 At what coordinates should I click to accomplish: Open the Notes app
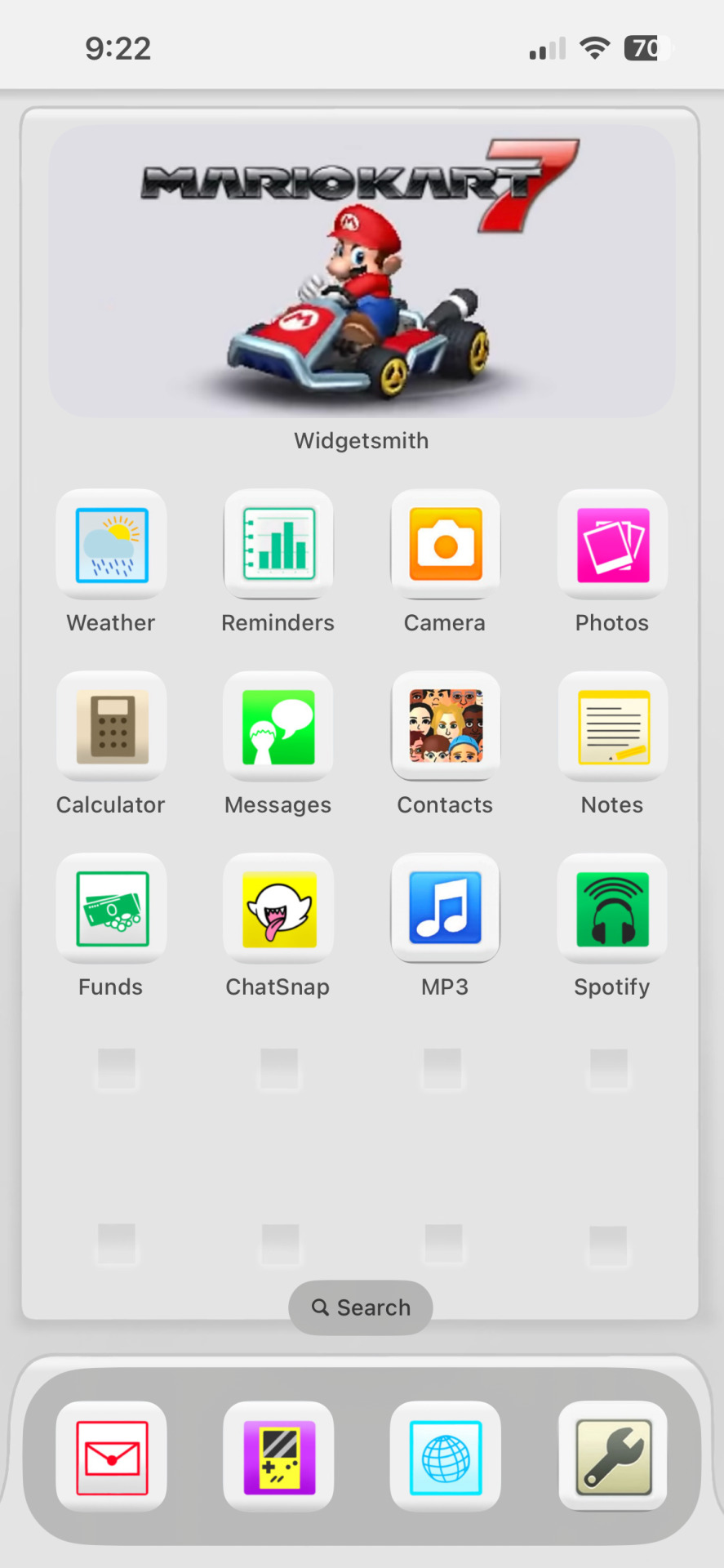pos(612,727)
